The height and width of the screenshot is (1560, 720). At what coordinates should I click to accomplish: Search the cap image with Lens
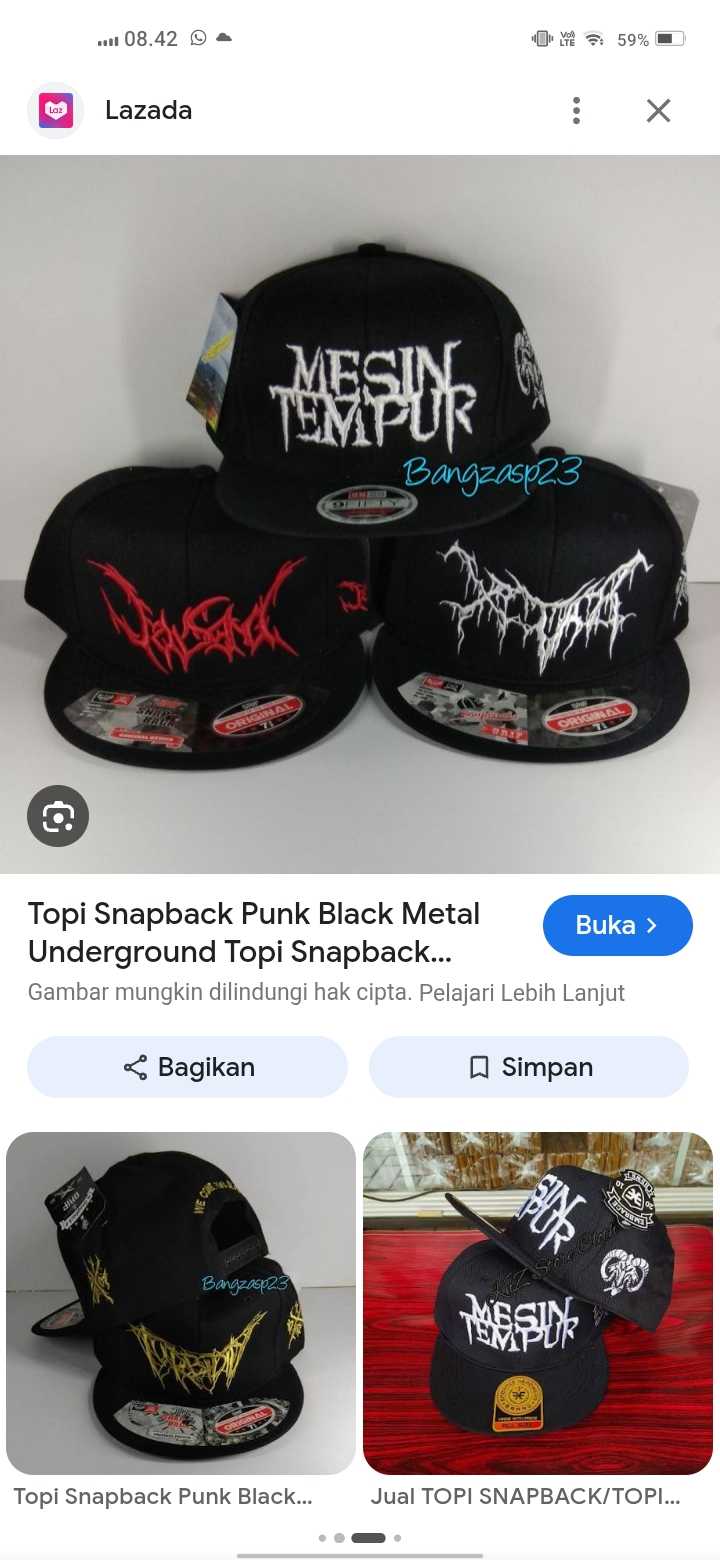58,816
